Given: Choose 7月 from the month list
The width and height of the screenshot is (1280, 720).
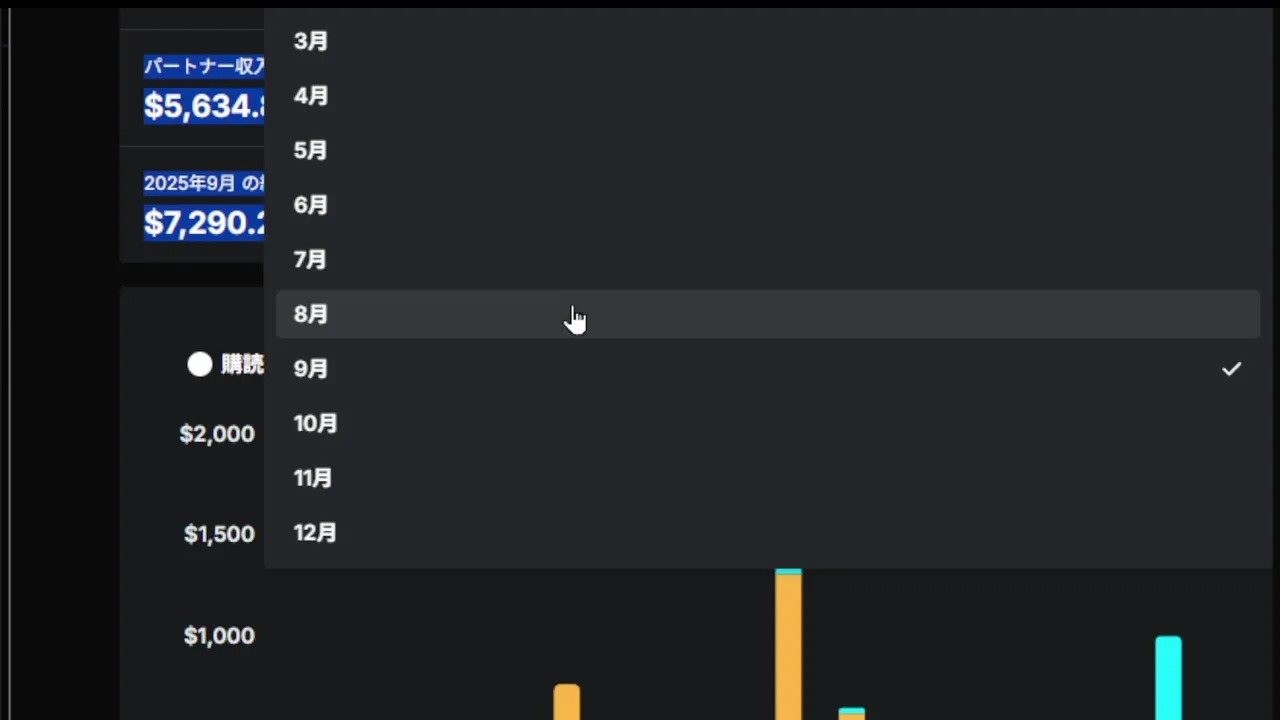Looking at the screenshot, I should coord(311,260).
